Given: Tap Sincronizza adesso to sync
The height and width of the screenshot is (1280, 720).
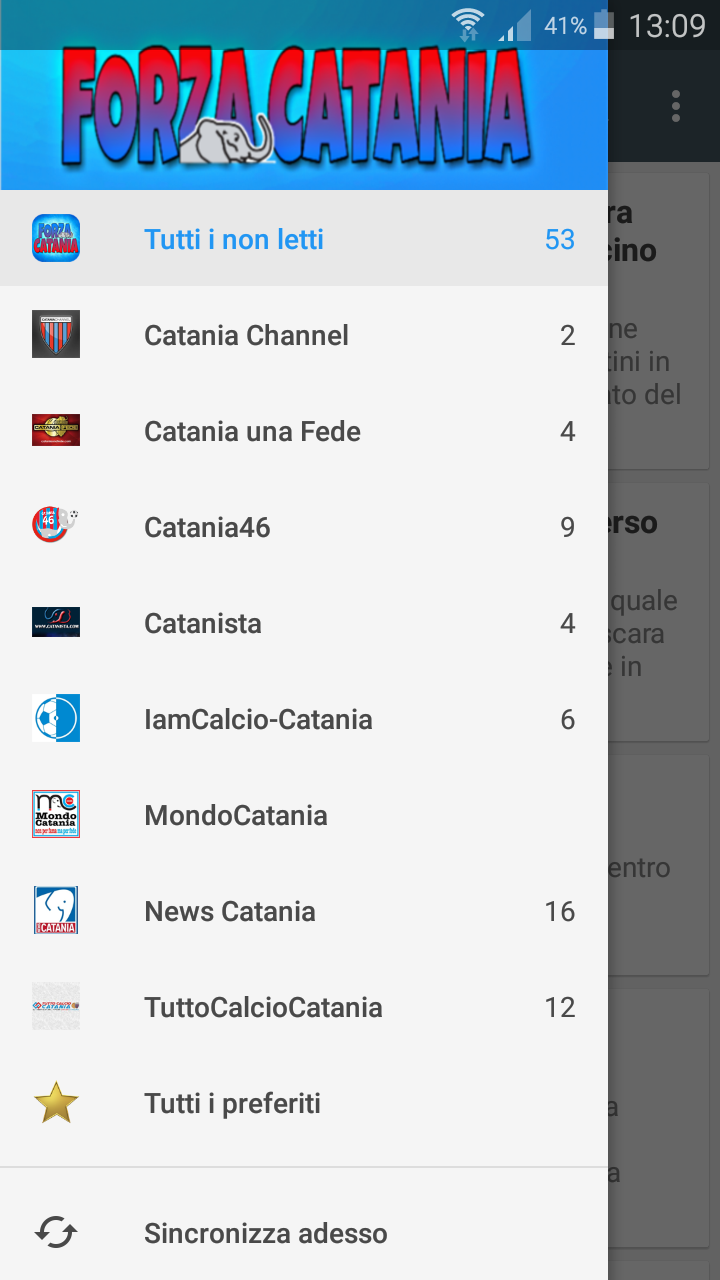Looking at the screenshot, I should click(265, 1233).
